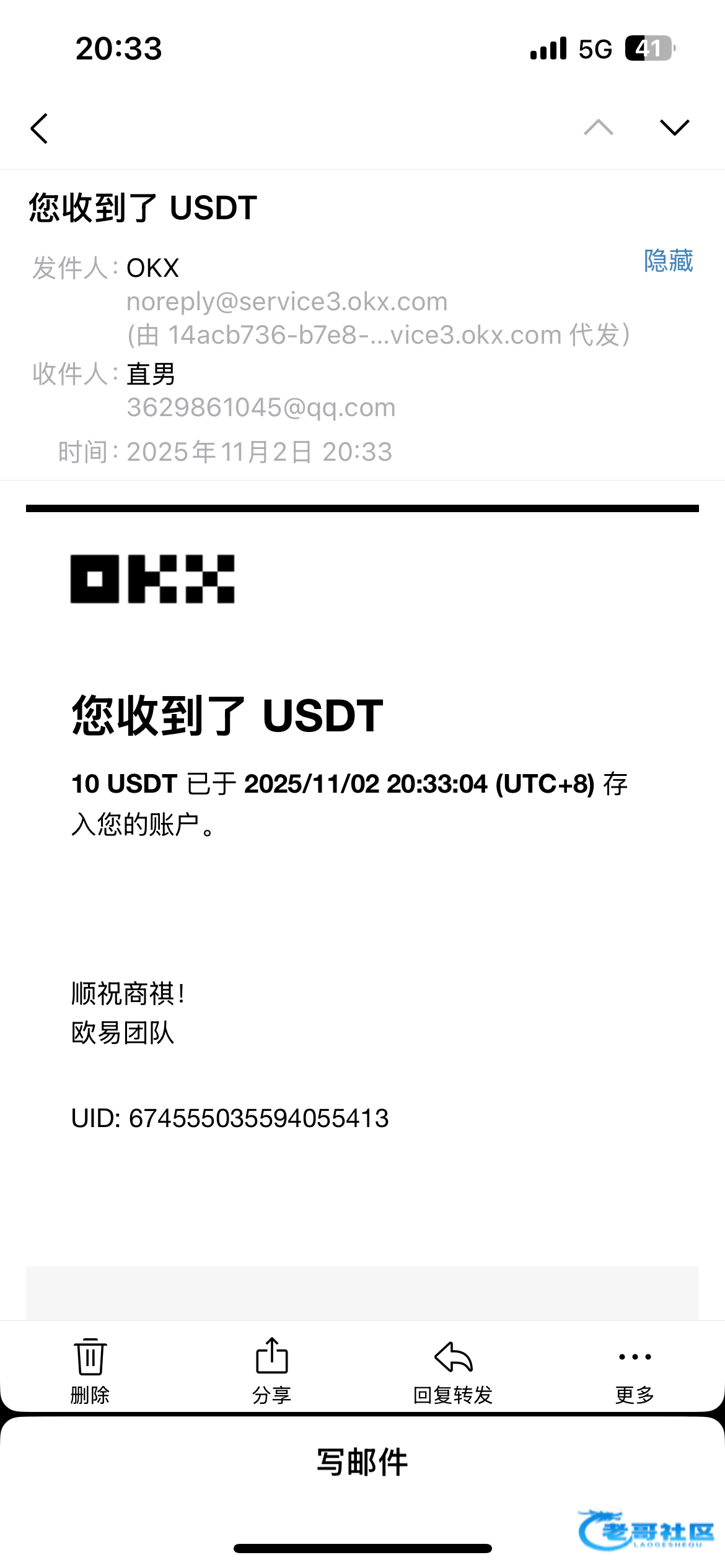Compose a new mail via 写邮件

coord(362,1463)
